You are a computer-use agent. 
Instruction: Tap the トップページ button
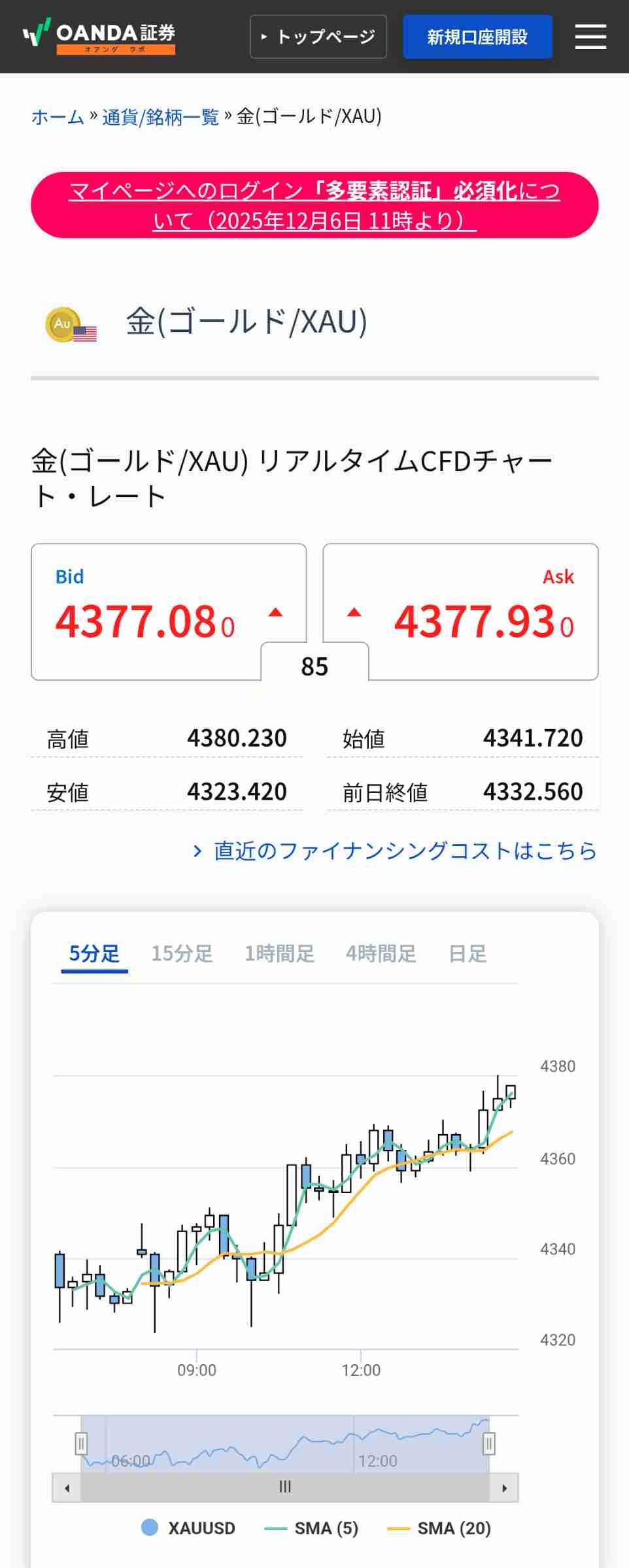click(318, 37)
